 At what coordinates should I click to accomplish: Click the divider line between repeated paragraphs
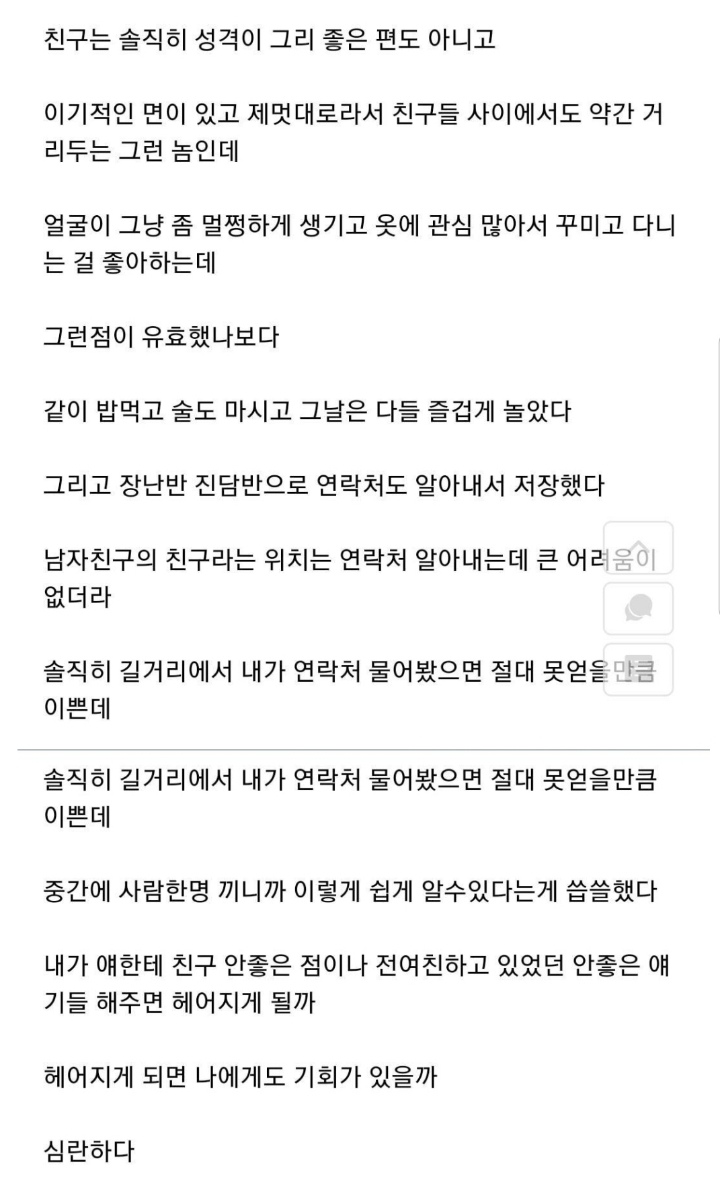pyautogui.click(x=360, y=745)
